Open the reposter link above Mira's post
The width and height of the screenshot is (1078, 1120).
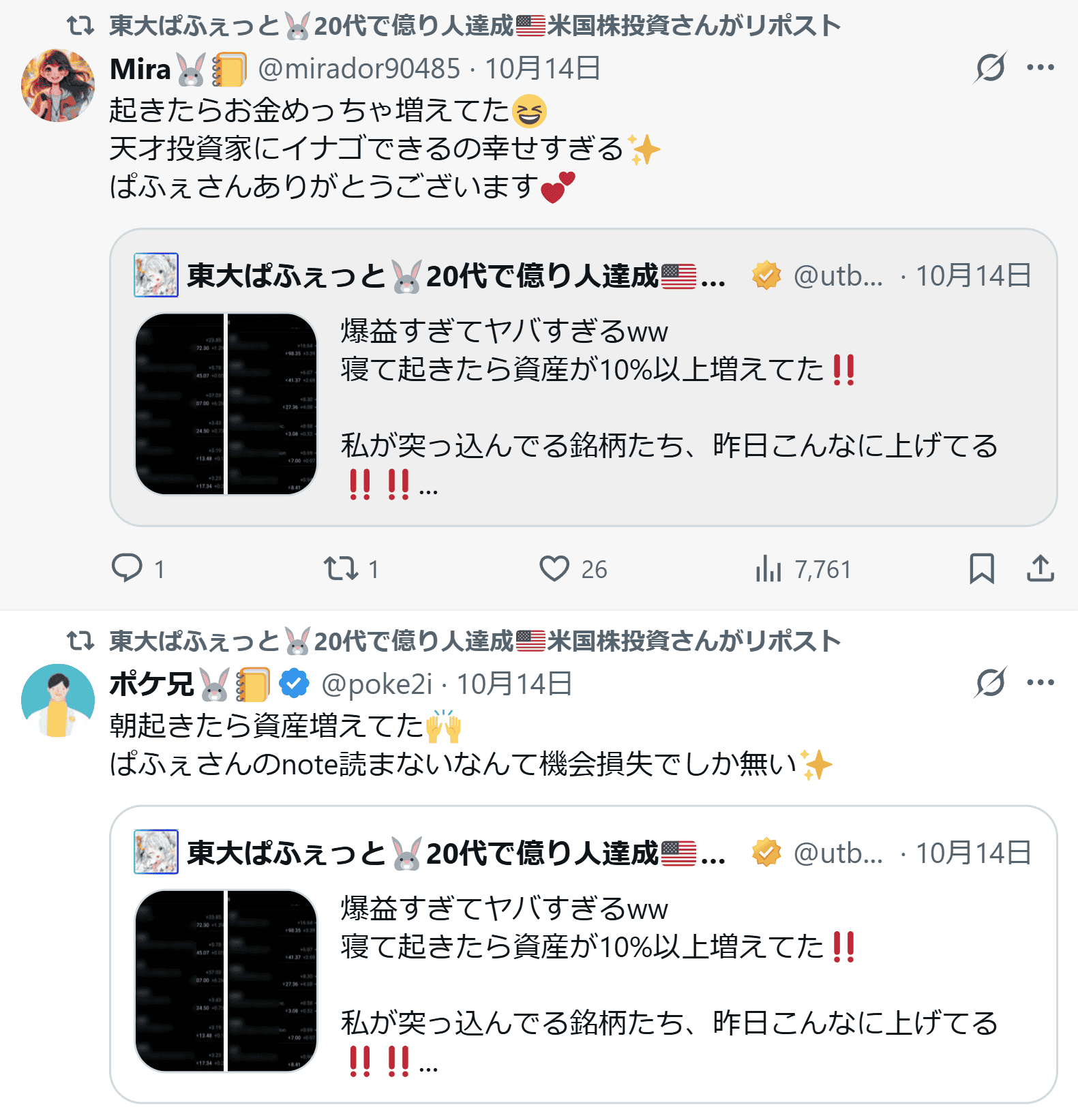(474, 26)
